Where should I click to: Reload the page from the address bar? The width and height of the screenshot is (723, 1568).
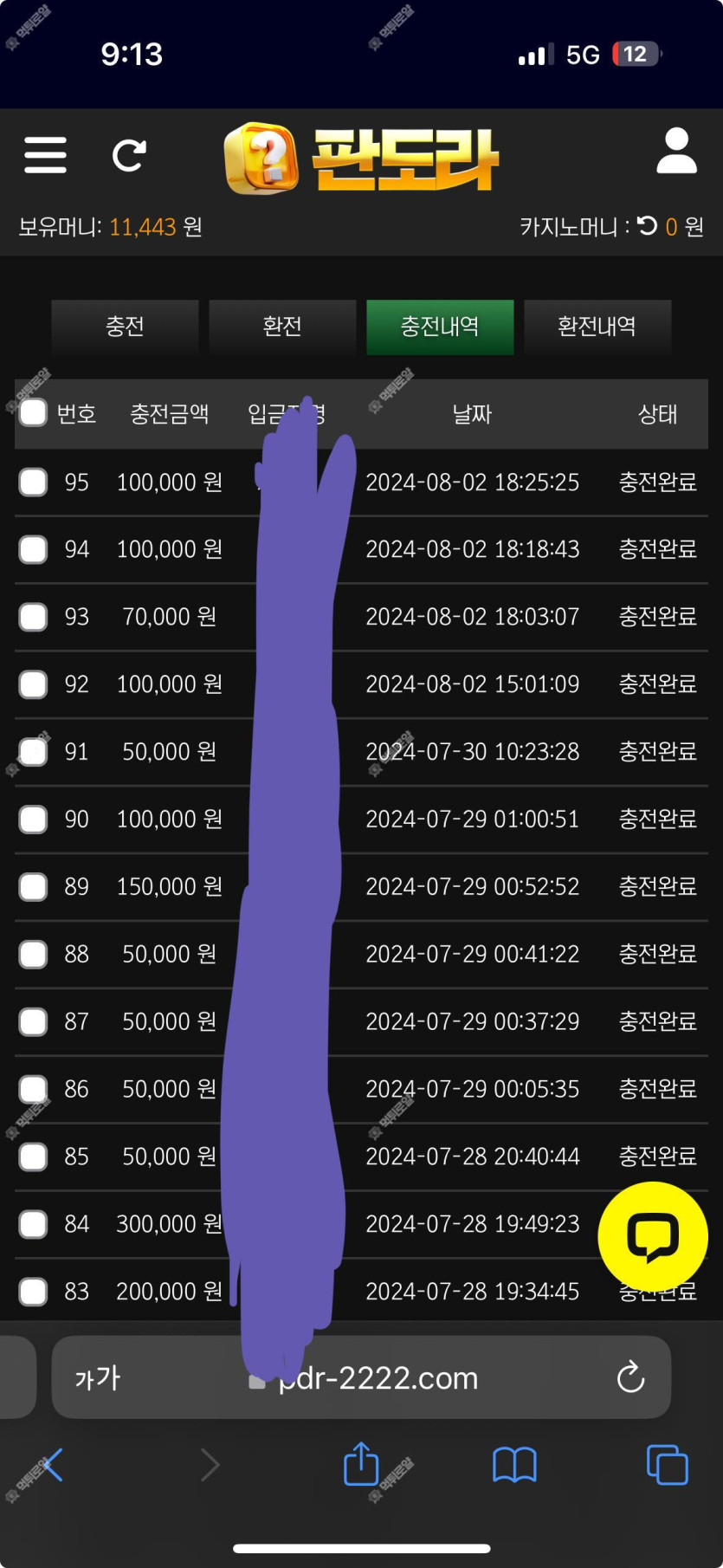(630, 1377)
